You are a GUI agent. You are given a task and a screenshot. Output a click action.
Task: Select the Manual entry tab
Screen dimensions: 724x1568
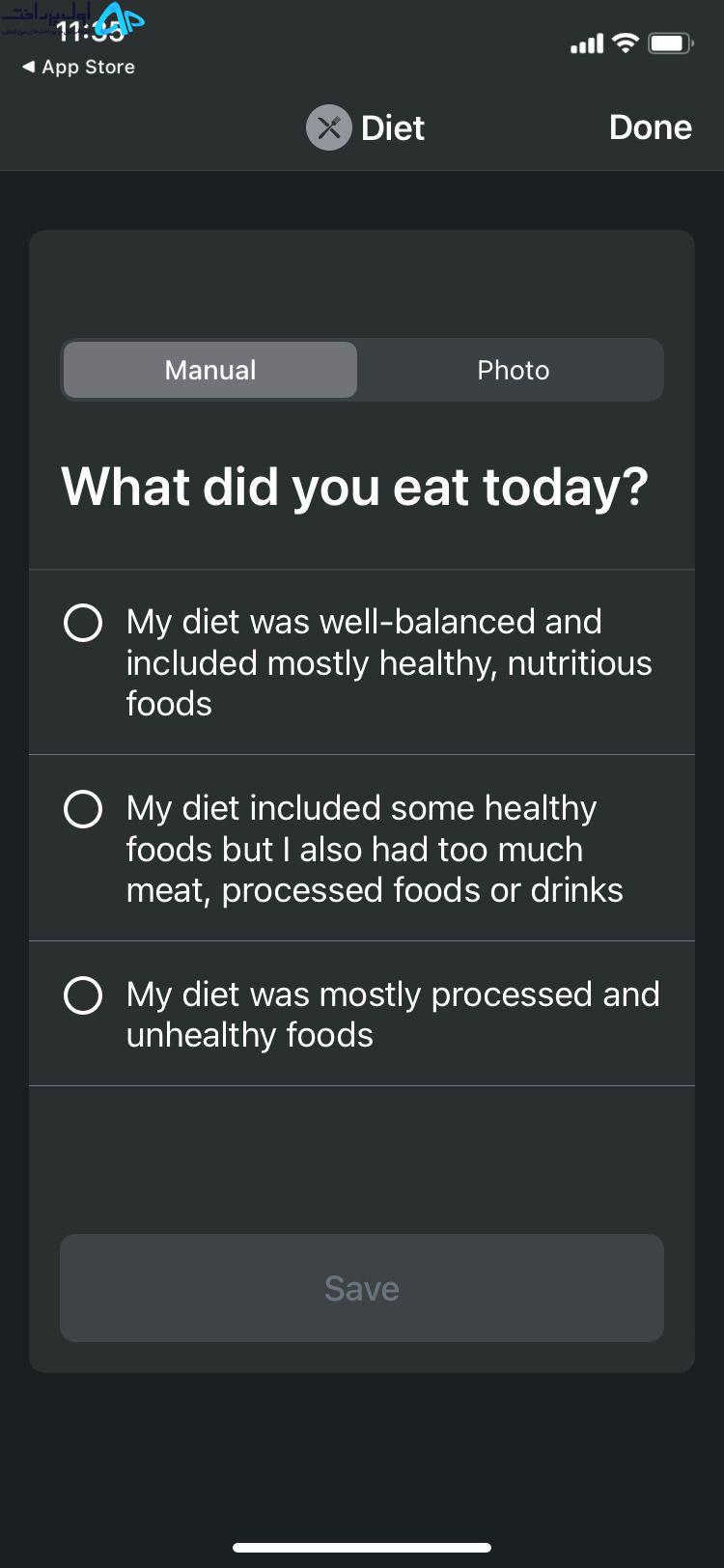pos(210,370)
